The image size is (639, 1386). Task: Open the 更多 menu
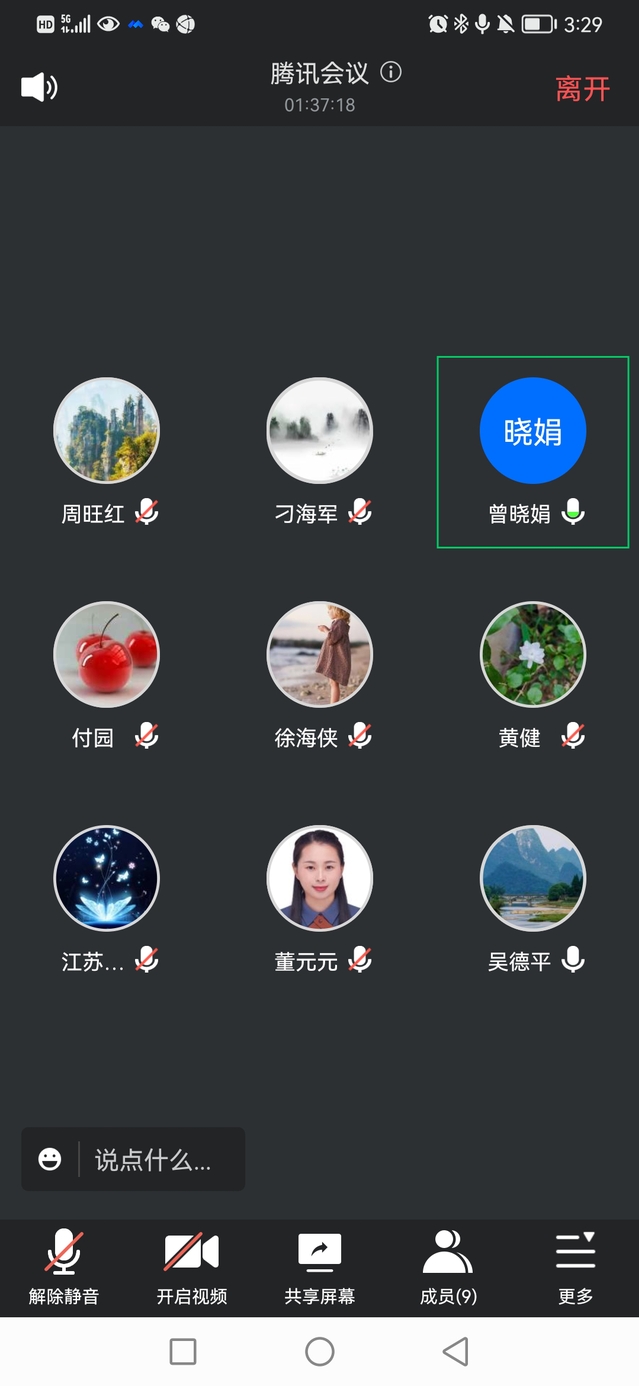576,1266
